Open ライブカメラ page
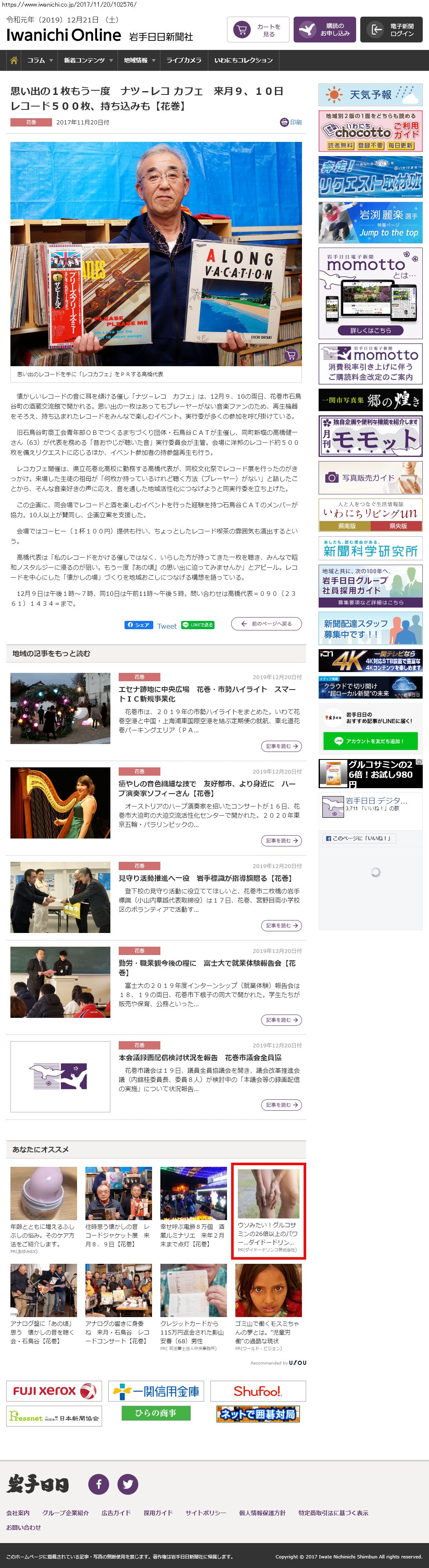Image resolution: width=429 pixels, height=1568 pixels. tap(183, 60)
